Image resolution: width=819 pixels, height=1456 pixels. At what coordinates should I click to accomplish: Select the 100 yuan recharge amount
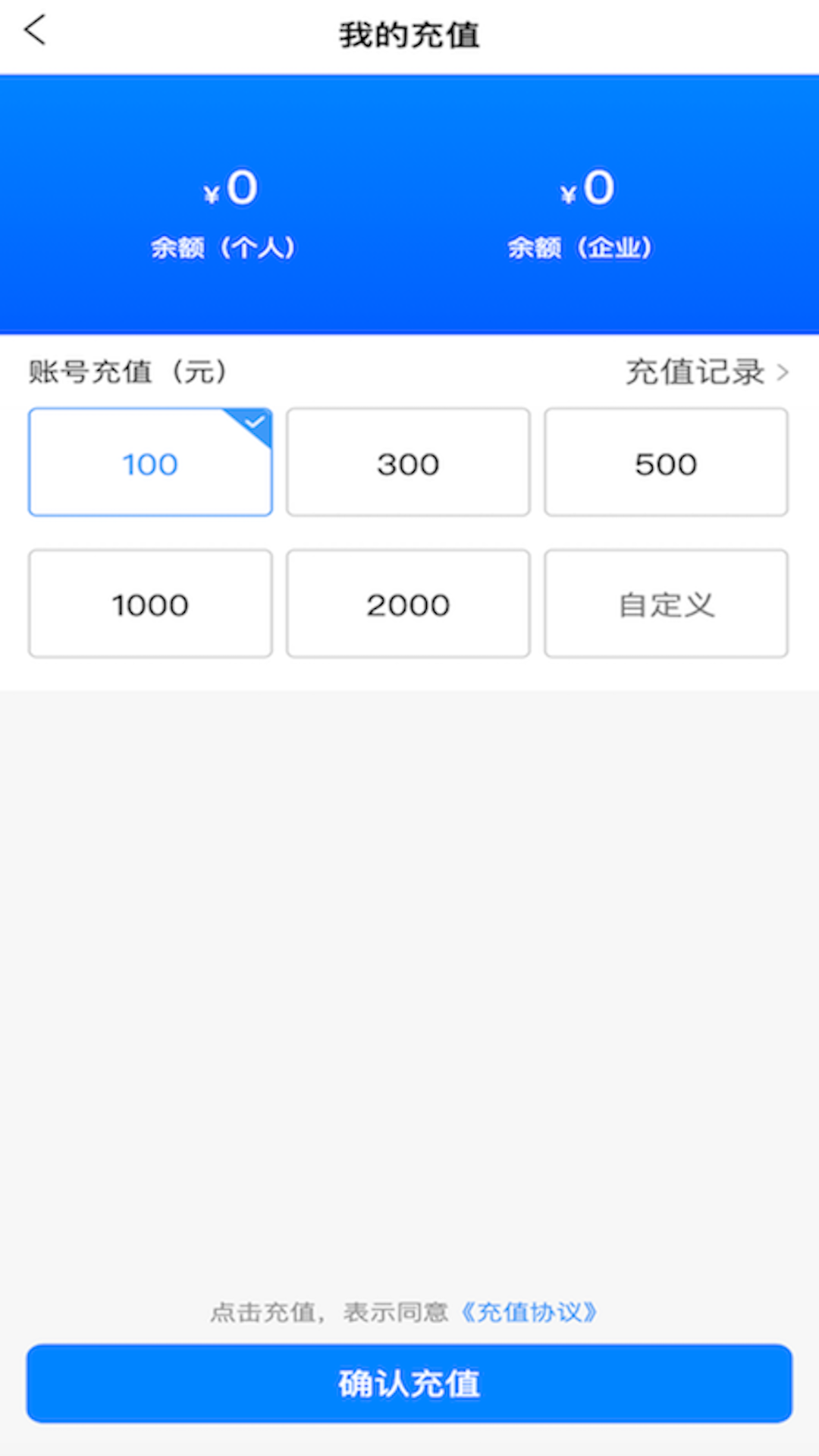pyautogui.click(x=149, y=463)
